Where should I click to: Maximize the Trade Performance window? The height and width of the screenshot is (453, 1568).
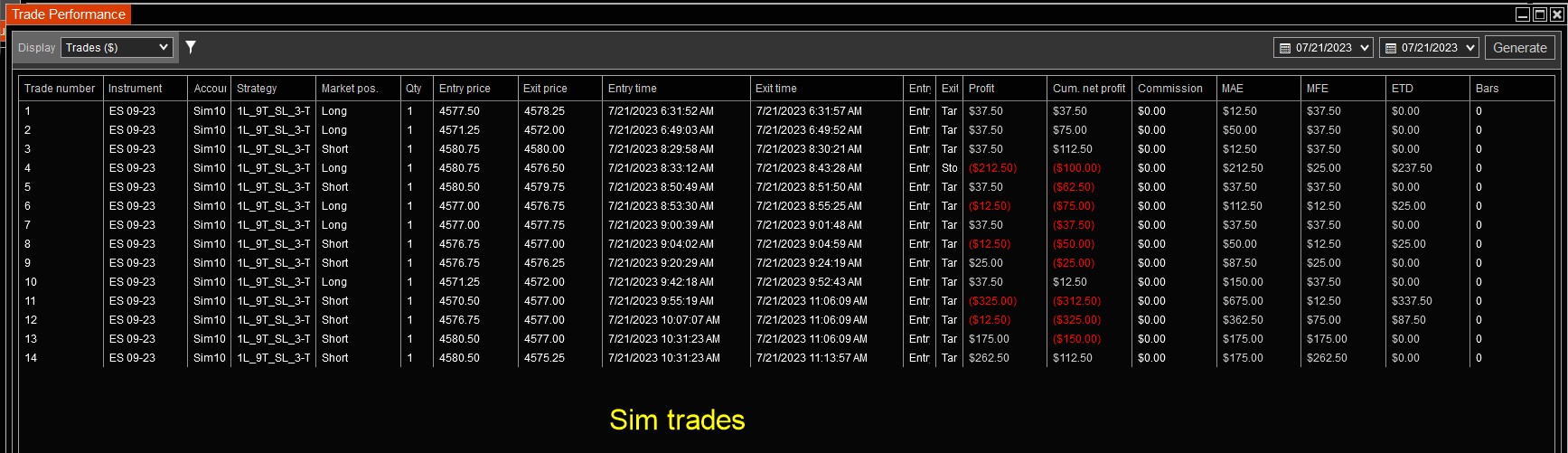coord(1540,14)
